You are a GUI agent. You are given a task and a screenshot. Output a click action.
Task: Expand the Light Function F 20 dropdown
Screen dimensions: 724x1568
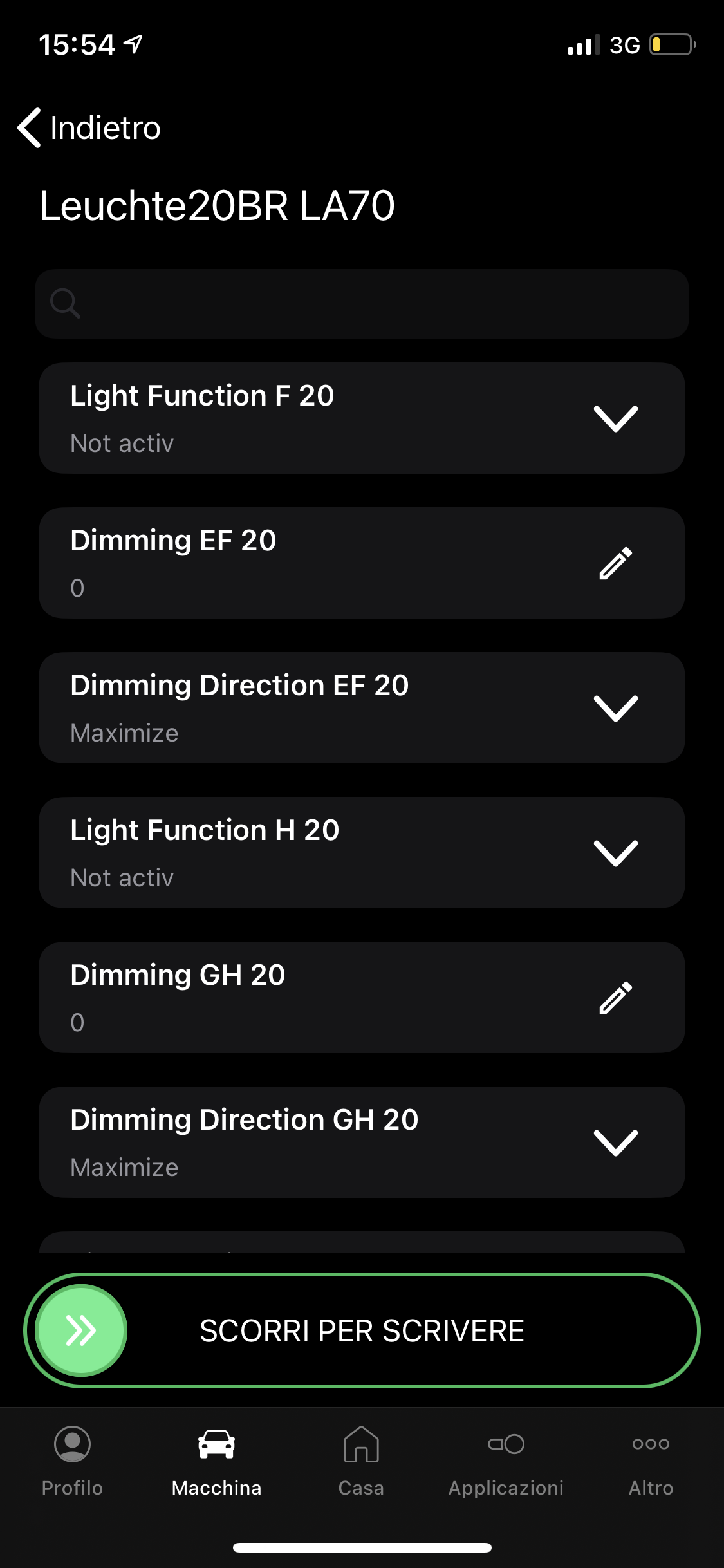pos(615,418)
